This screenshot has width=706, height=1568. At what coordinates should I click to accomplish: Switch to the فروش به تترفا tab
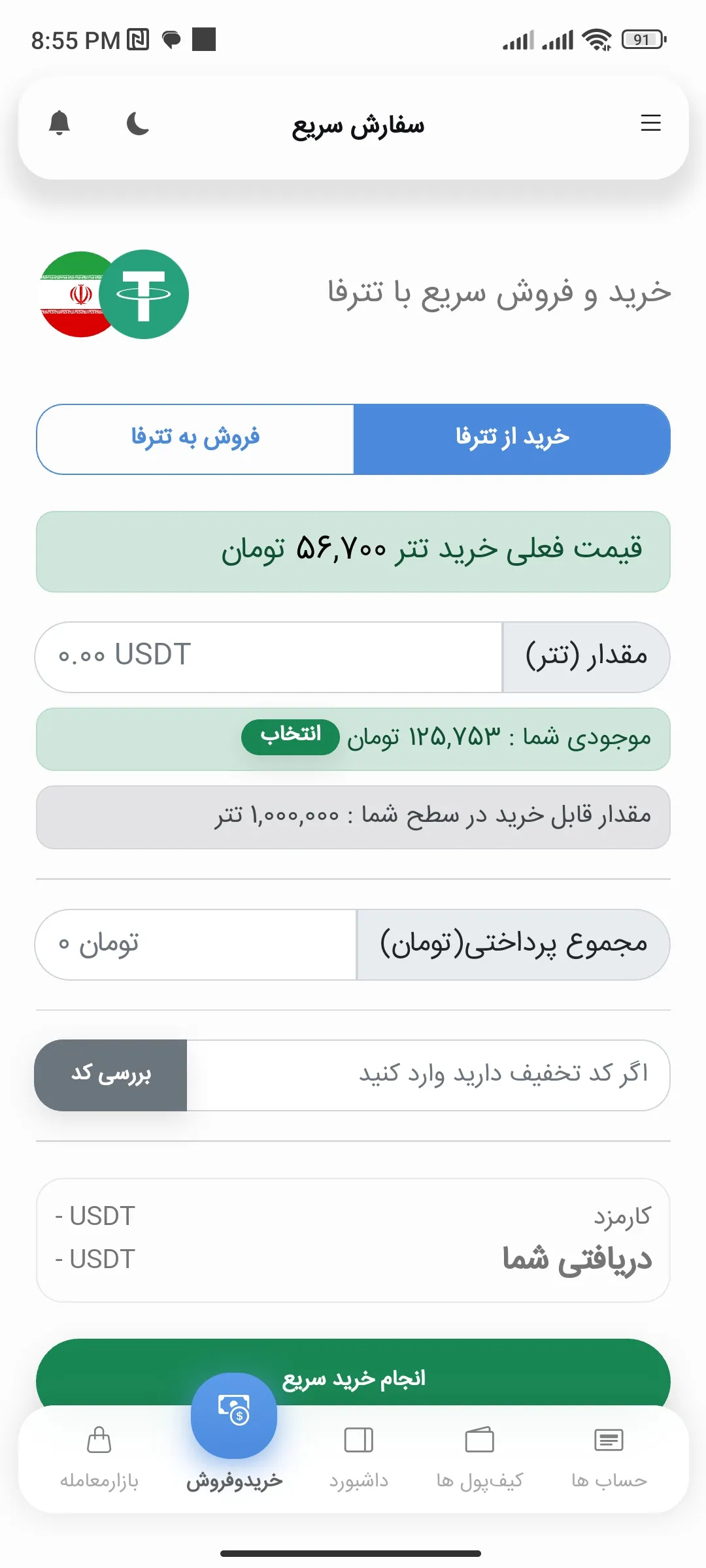195,438
